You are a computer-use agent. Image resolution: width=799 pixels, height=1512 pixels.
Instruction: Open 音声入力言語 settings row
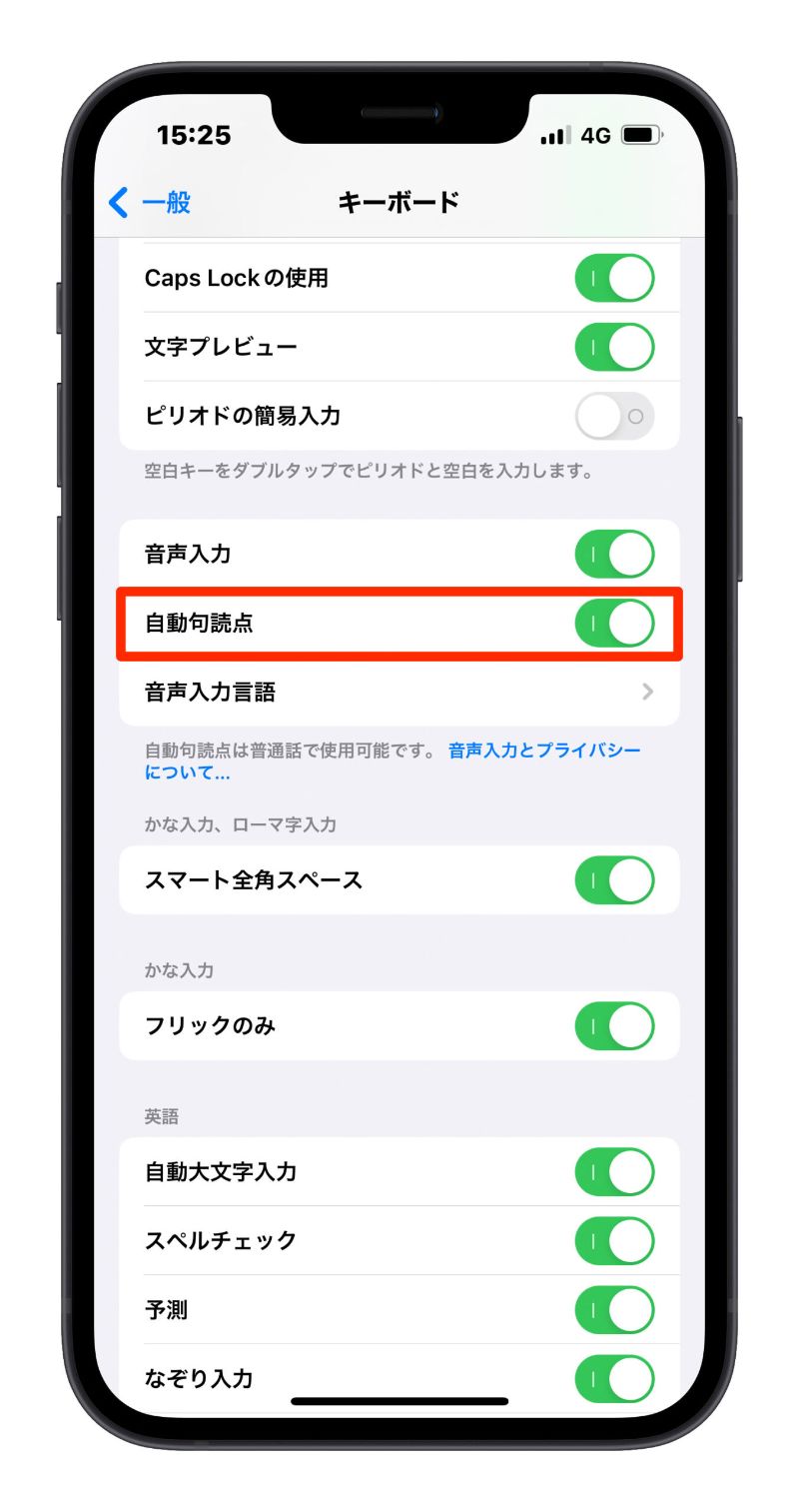coord(399,692)
